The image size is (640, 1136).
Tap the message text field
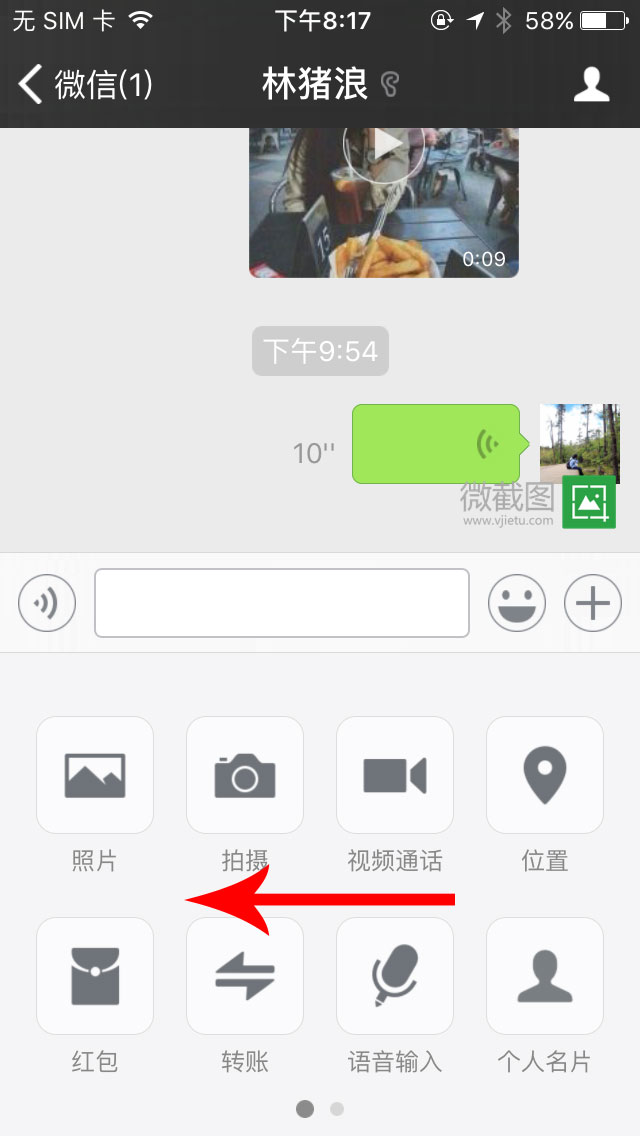click(281, 603)
